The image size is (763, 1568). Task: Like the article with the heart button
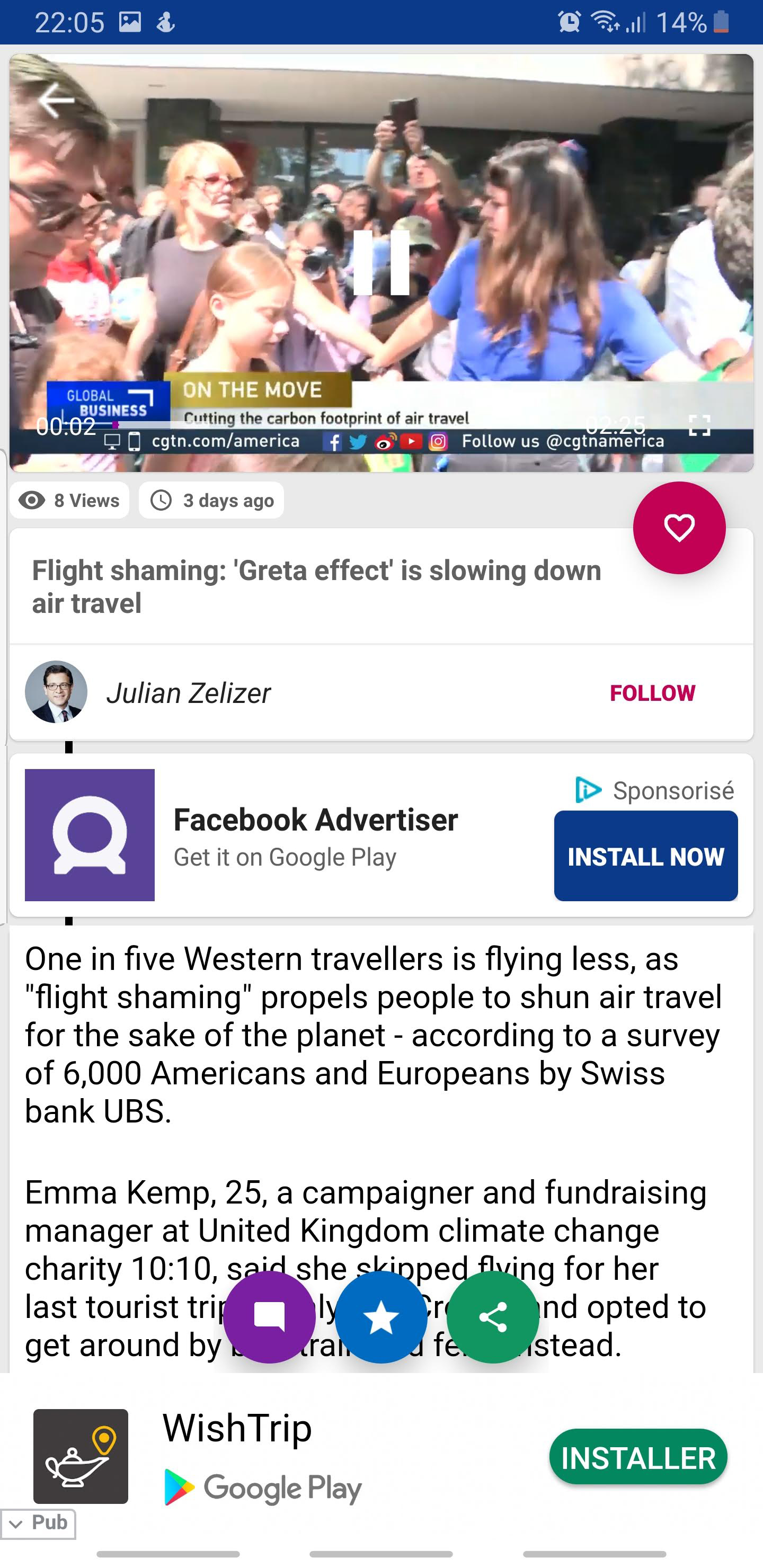coord(679,527)
